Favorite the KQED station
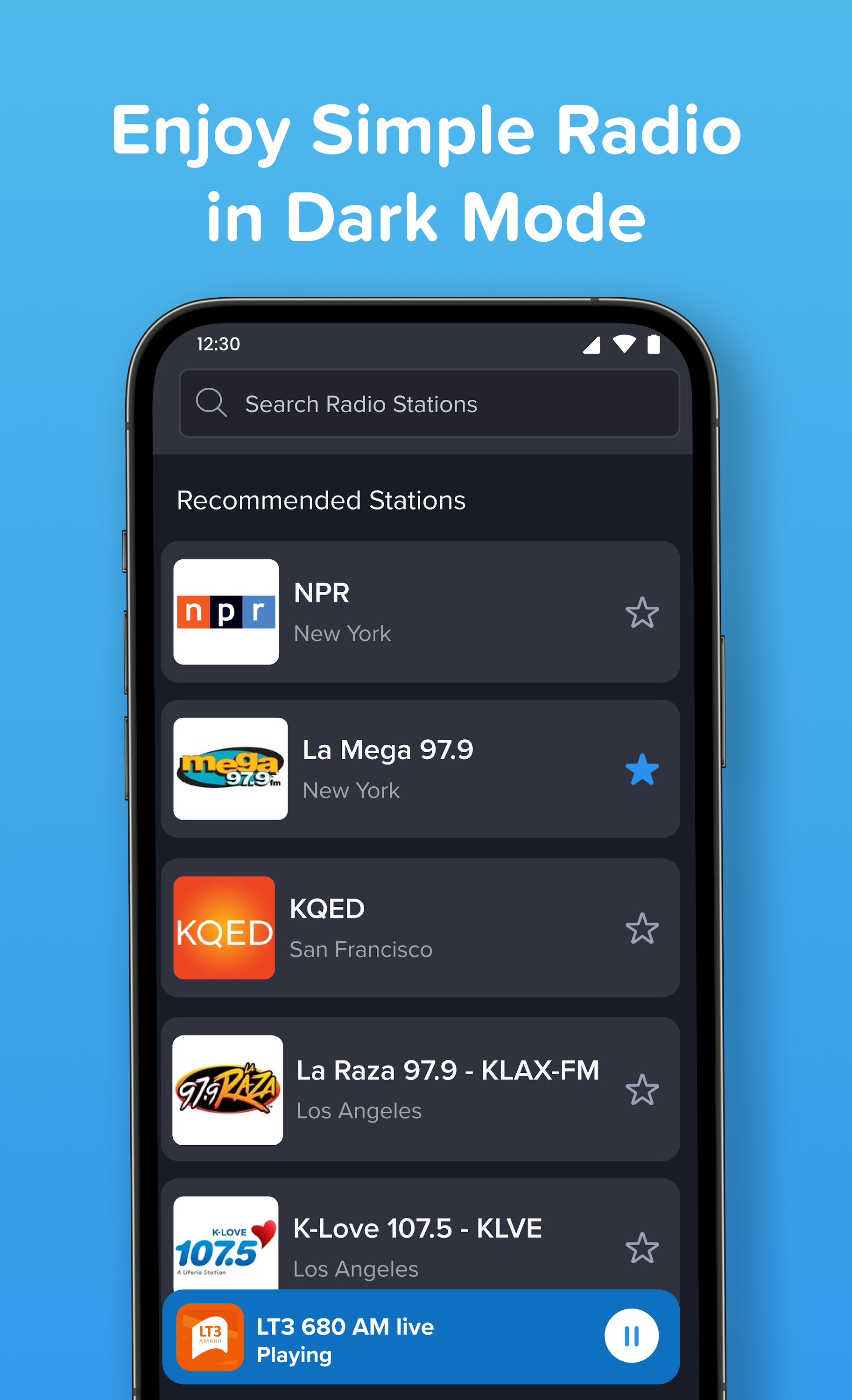Screen dimensions: 852x1400 pyautogui.click(x=642, y=927)
